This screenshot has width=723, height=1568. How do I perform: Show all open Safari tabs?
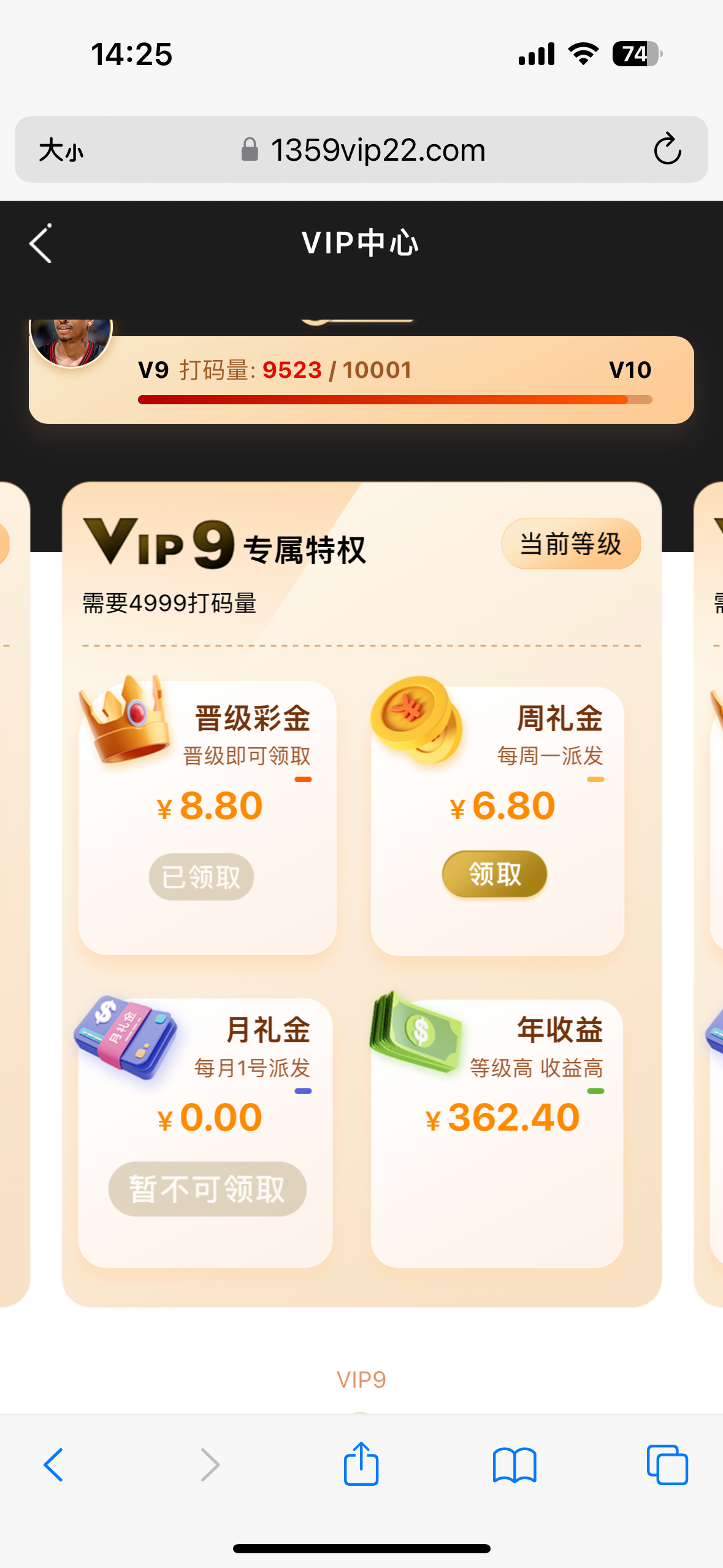667,1464
